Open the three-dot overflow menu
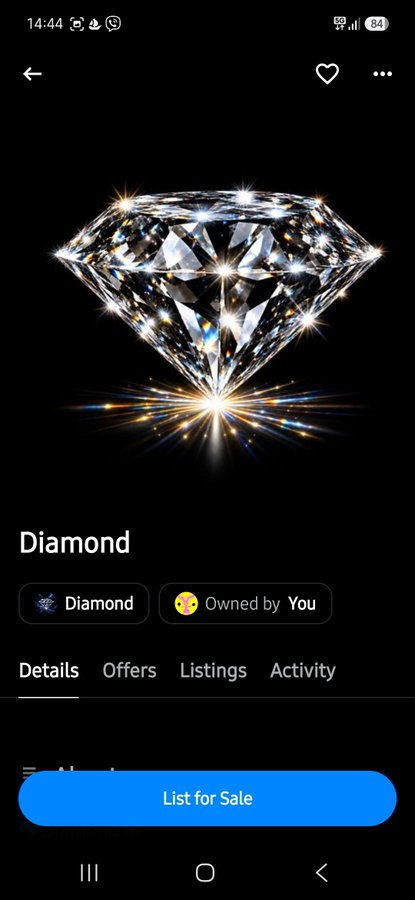The height and width of the screenshot is (900, 415). point(382,73)
